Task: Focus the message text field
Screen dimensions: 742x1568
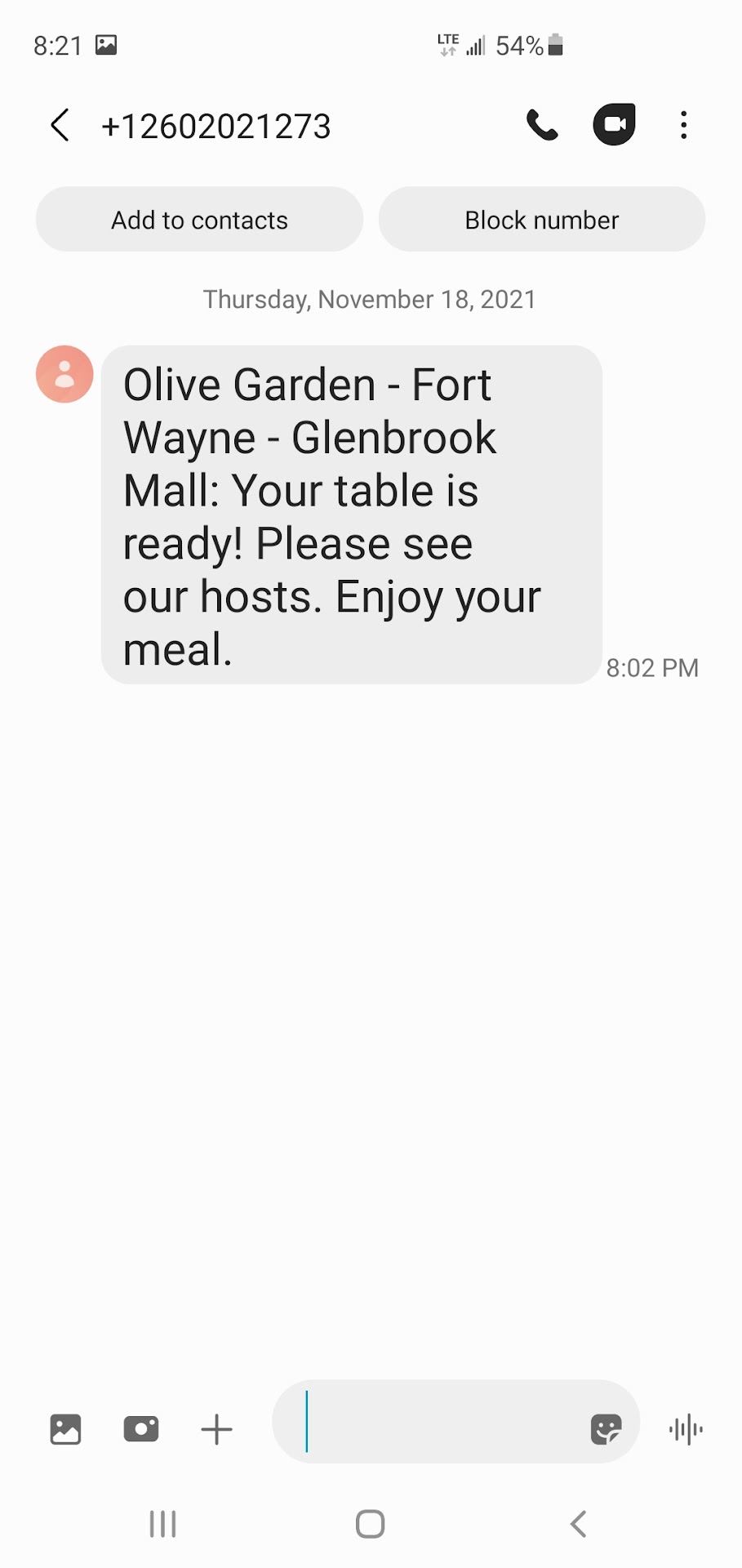Action: pyautogui.click(x=441, y=1422)
